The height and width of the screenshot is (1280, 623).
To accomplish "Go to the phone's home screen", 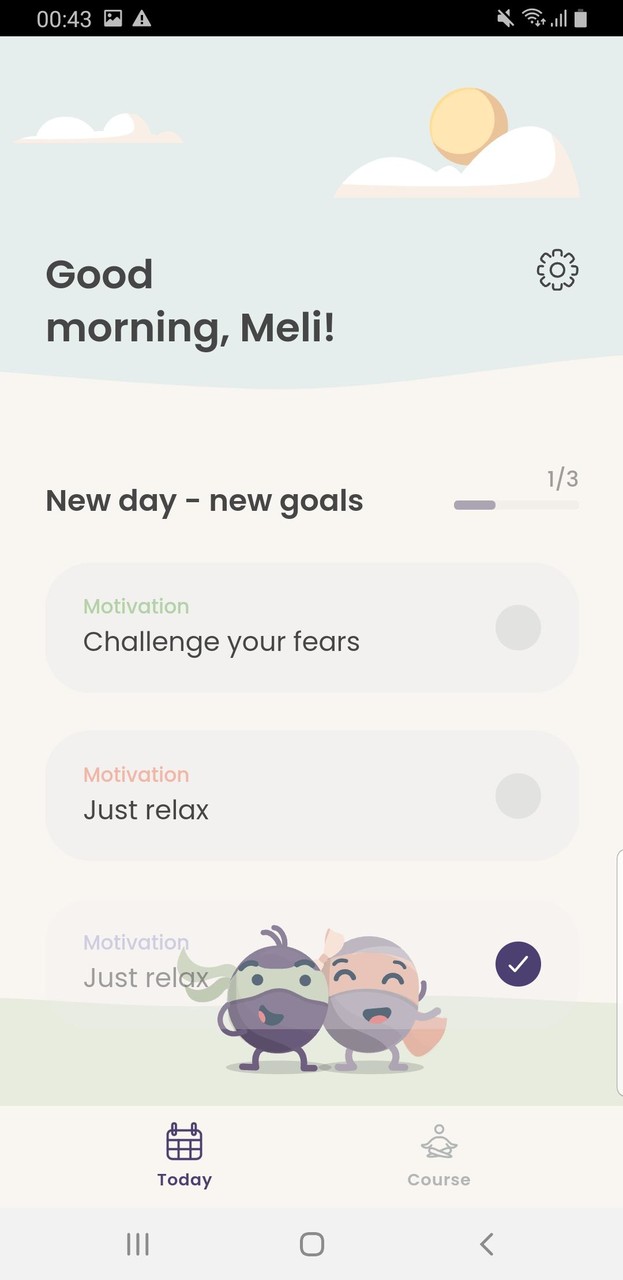I will [x=312, y=1243].
